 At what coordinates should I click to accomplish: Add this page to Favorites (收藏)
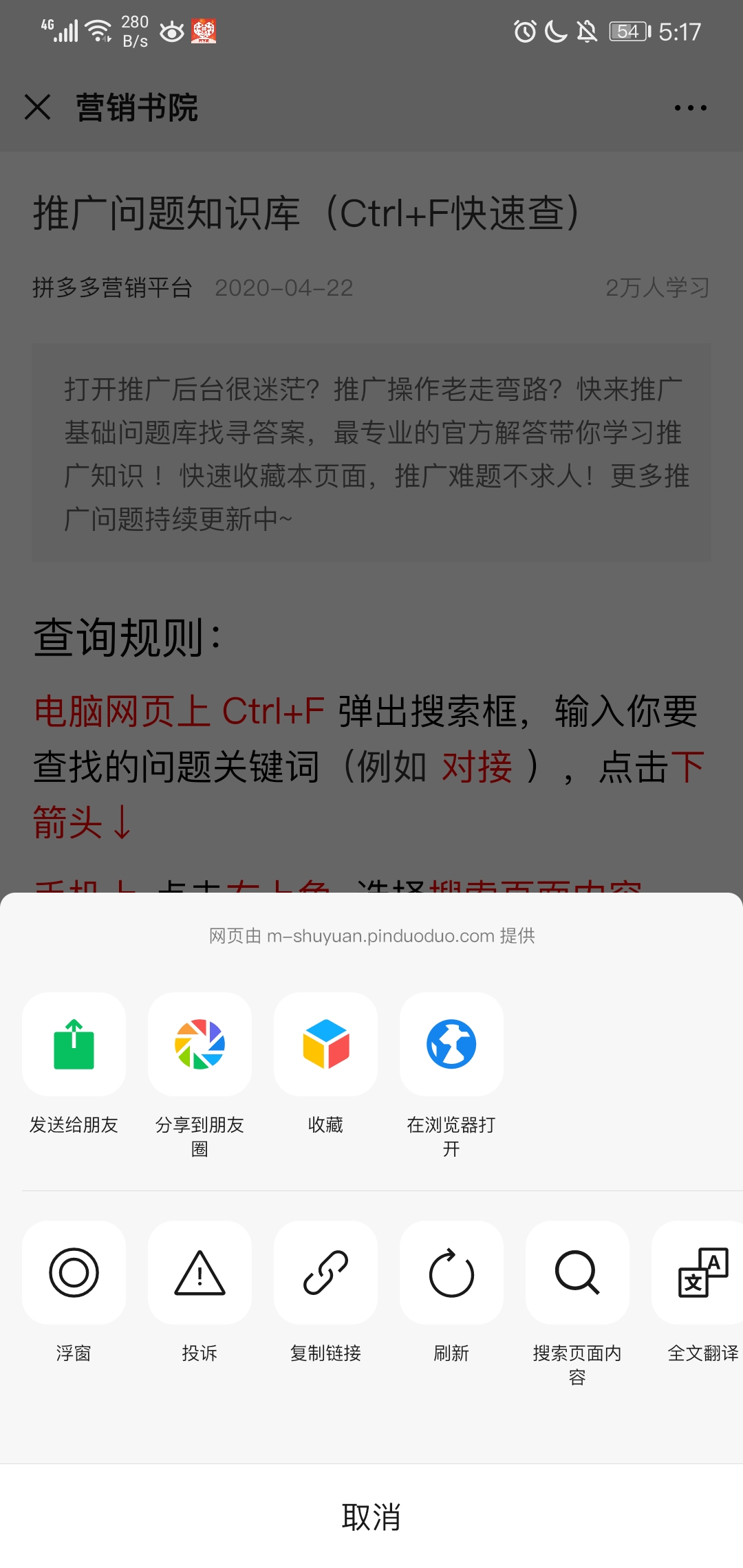325,1045
